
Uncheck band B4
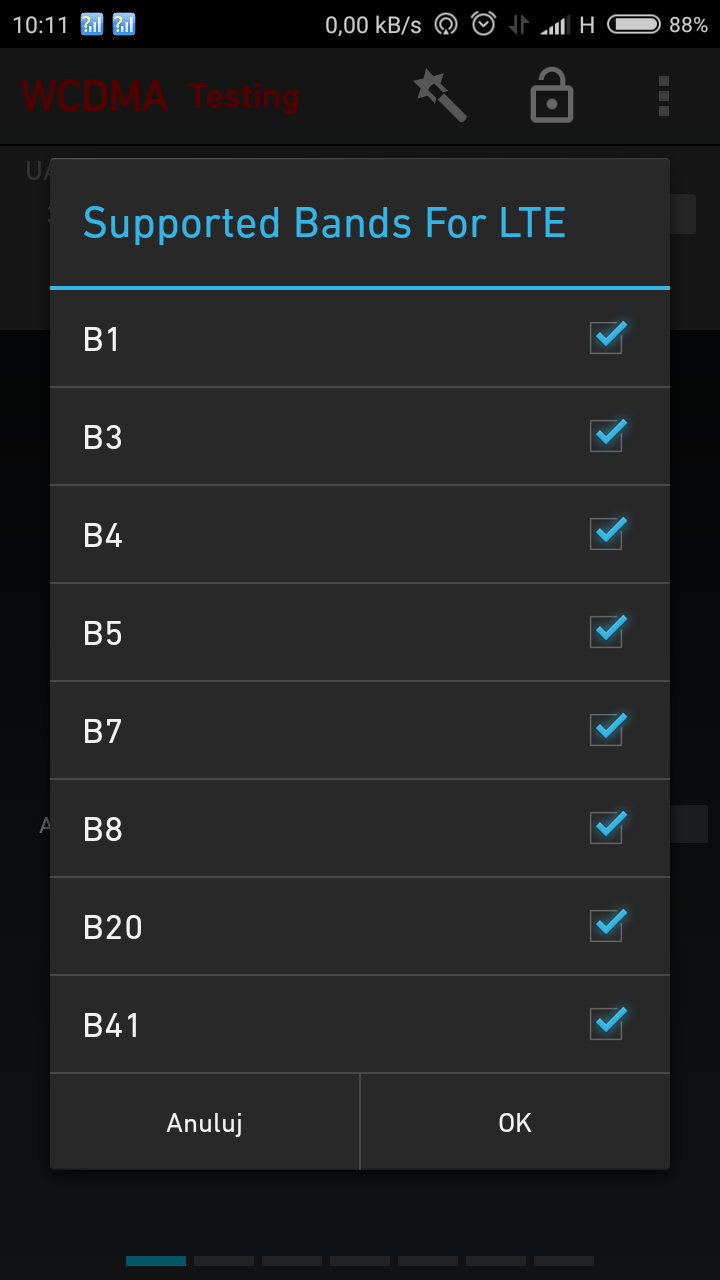coord(607,534)
